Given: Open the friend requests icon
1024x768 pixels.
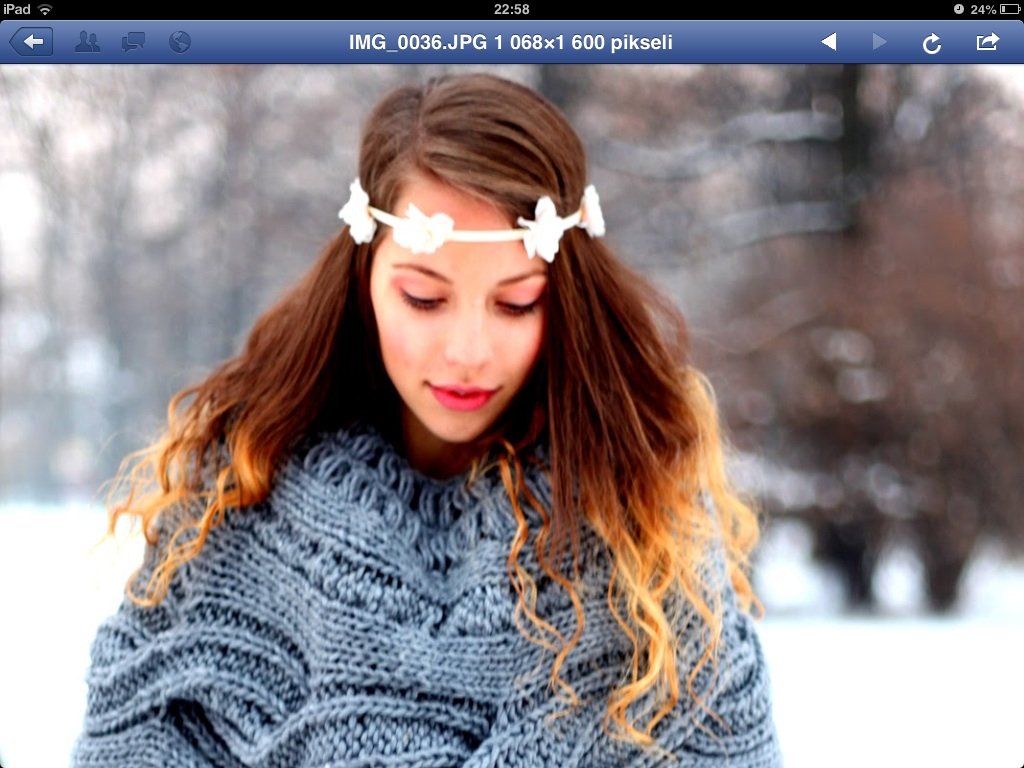Looking at the screenshot, I should [x=87, y=42].
